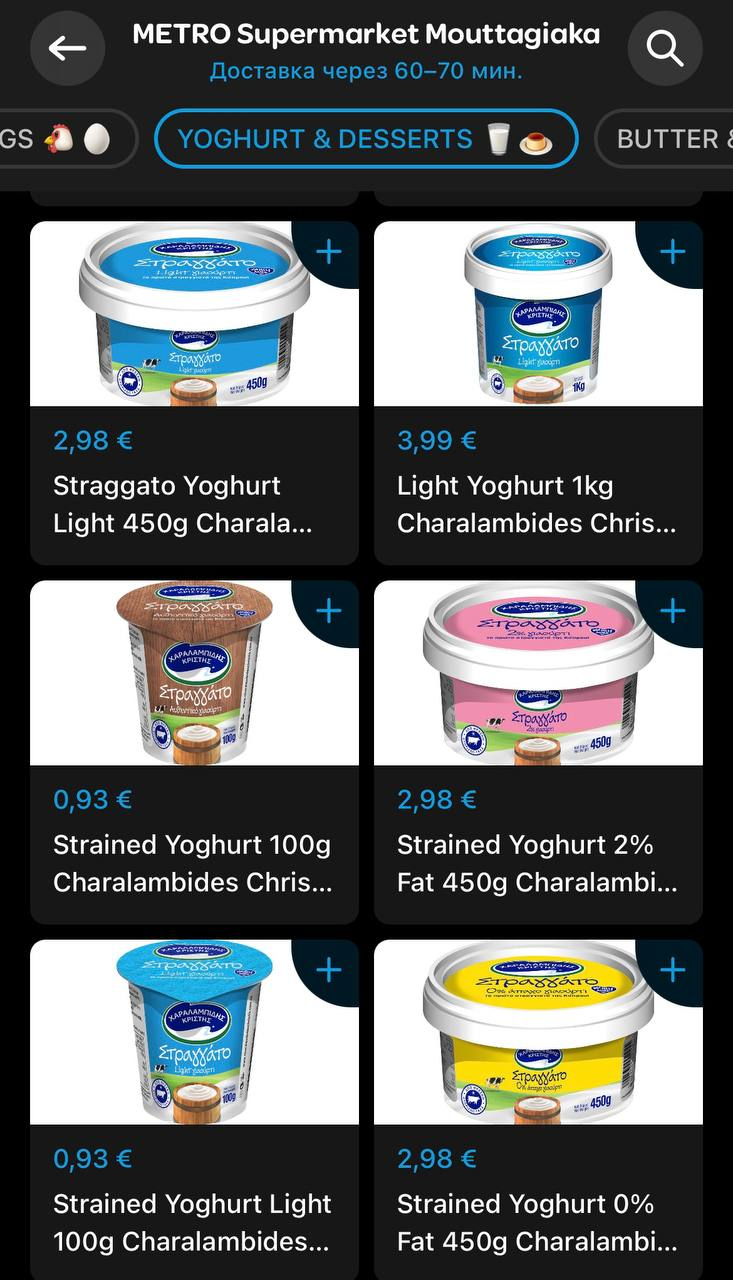Add Strained Yoghurt Light 100g to cart
This screenshot has height=1280, width=733.
pos(329,970)
